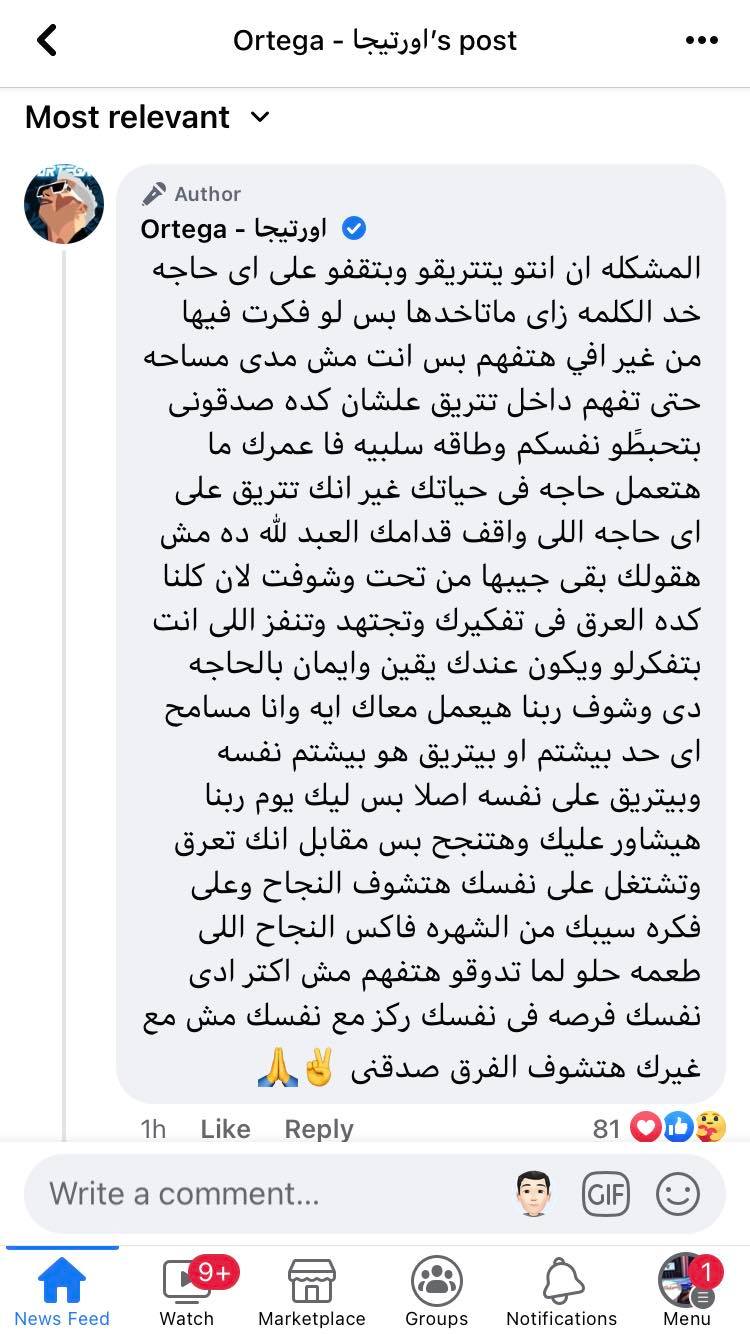
Task: Open the Menu tab
Action: (687, 1291)
